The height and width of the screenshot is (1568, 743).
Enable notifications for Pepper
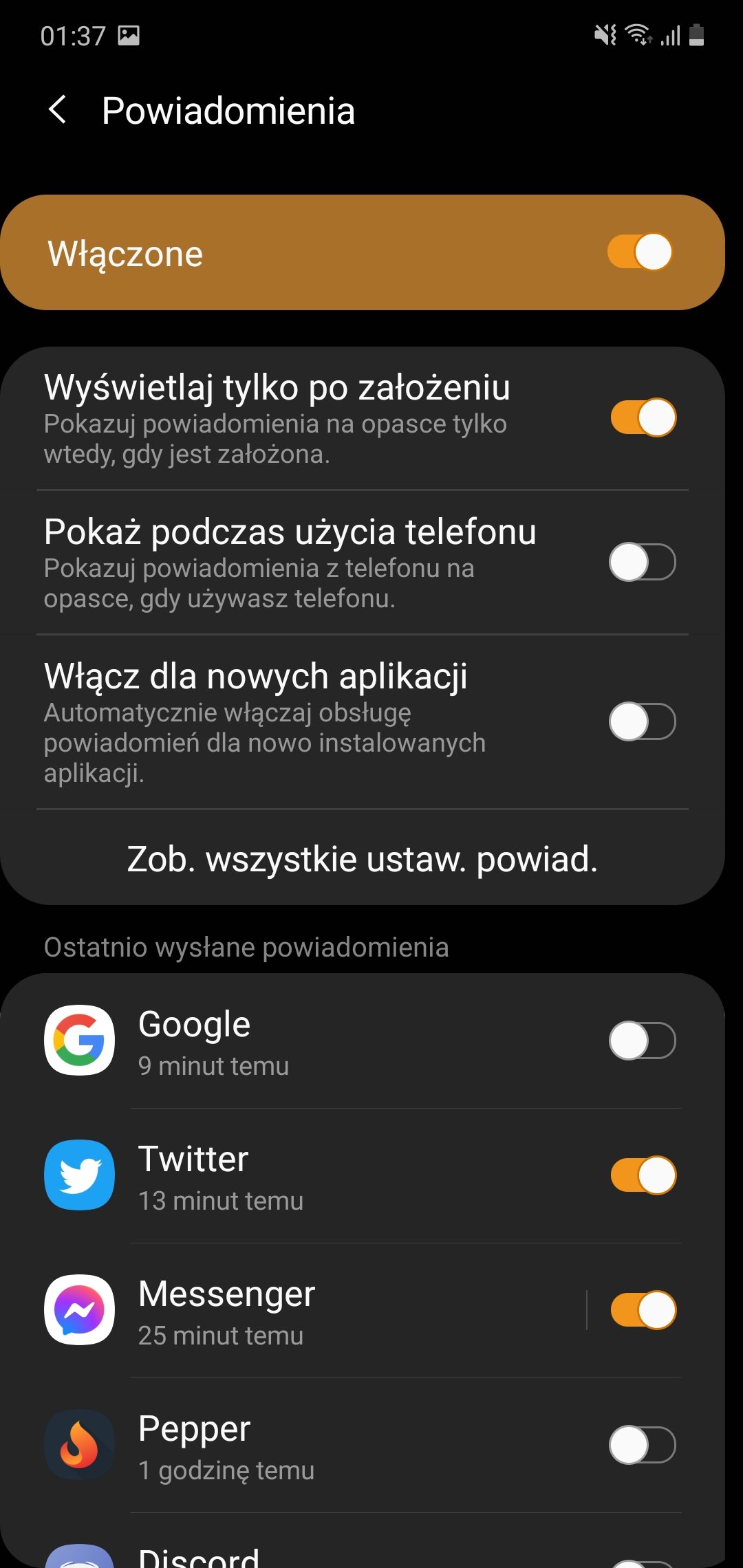pyautogui.click(x=643, y=1445)
